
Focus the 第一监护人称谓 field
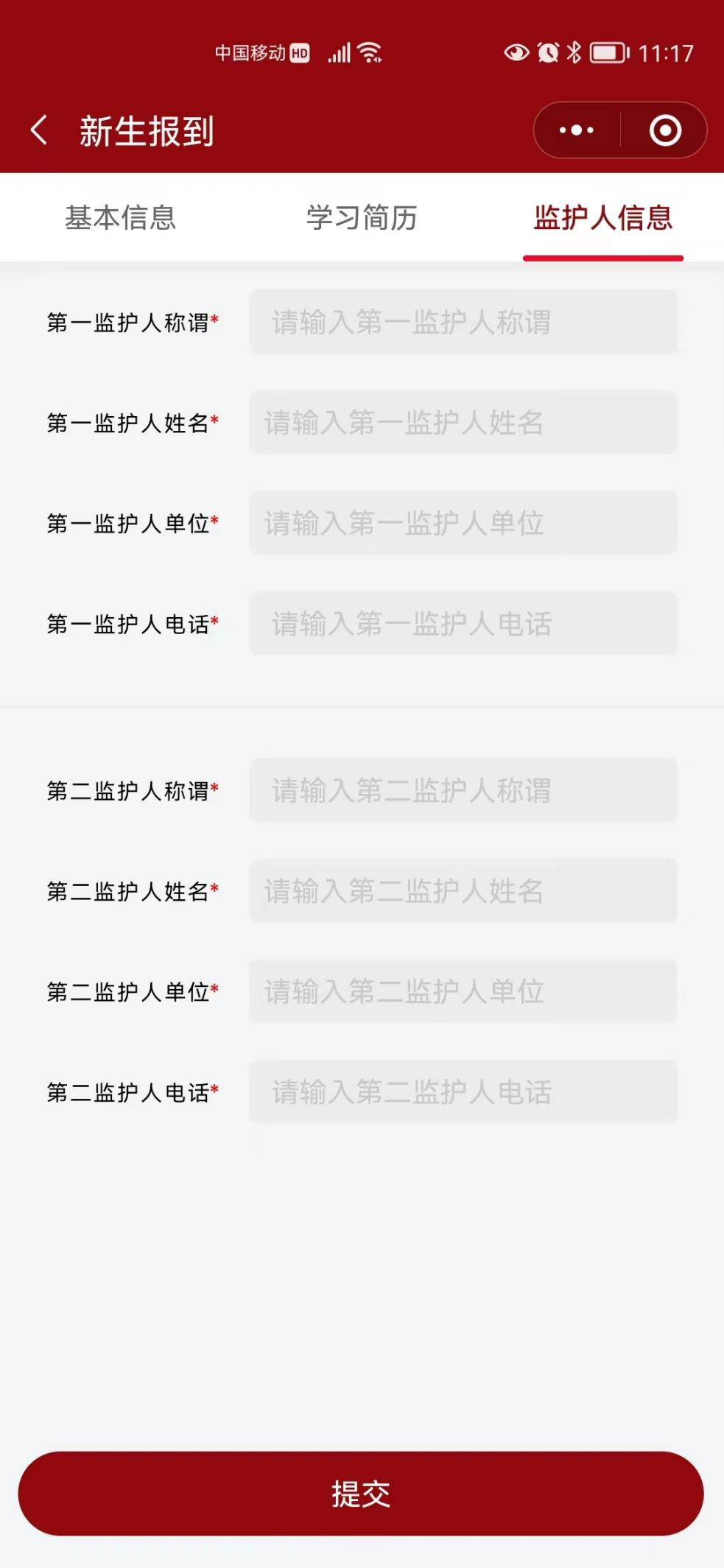[x=463, y=322]
